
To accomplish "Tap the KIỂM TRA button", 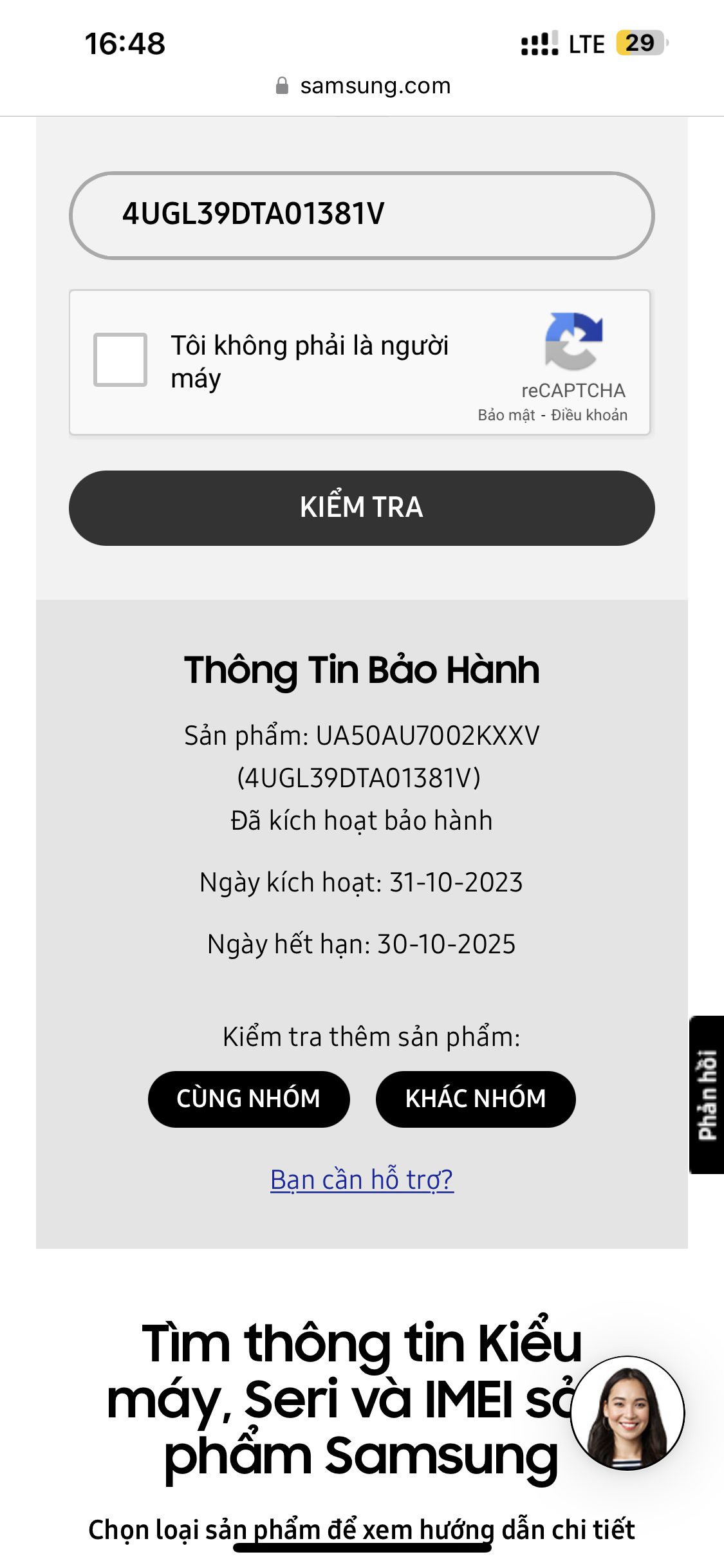I will pos(361,508).
